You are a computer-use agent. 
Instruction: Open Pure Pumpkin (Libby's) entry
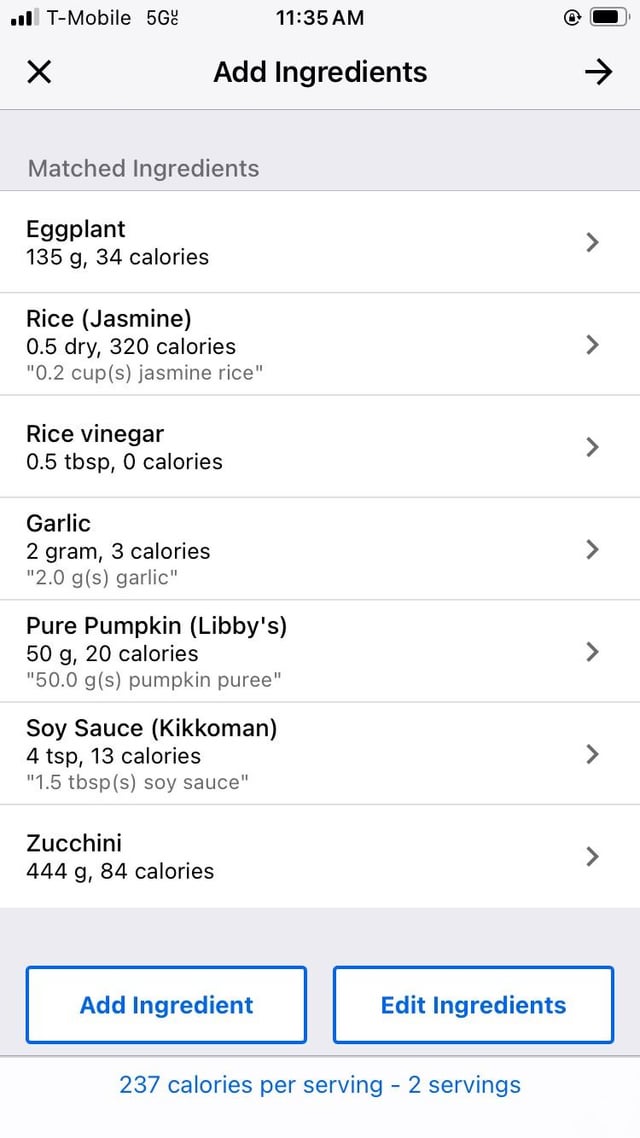pos(320,651)
